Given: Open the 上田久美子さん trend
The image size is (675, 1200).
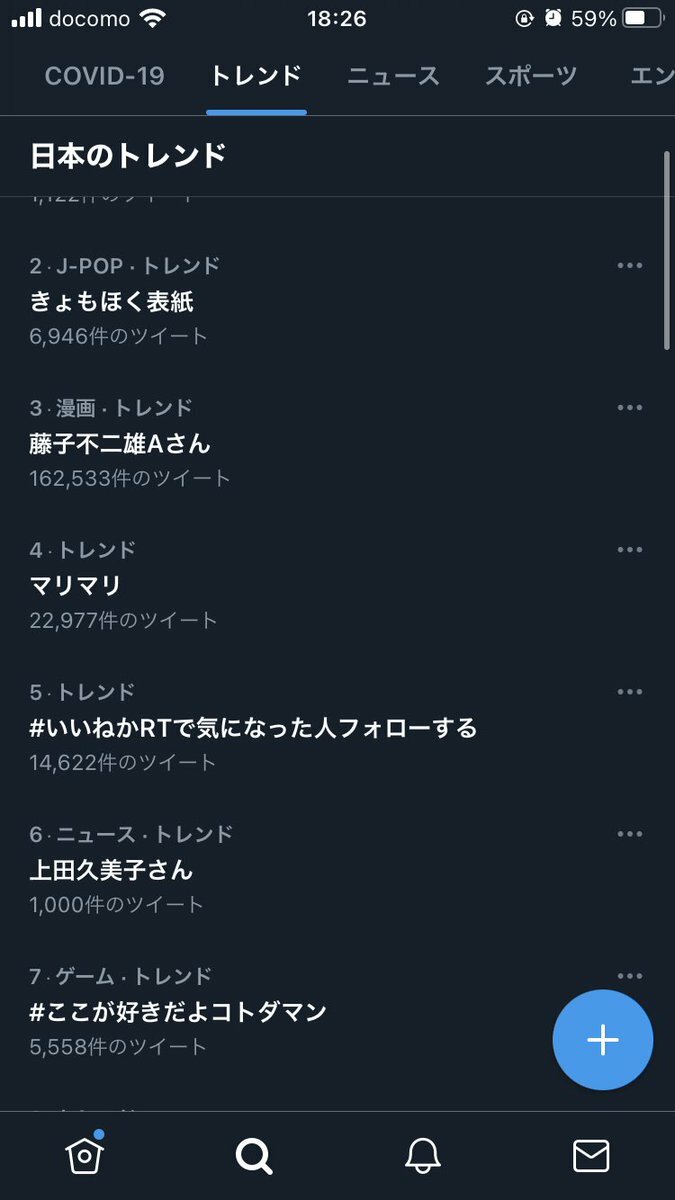Looking at the screenshot, I should pyautogui.click(x=111, y=869).
